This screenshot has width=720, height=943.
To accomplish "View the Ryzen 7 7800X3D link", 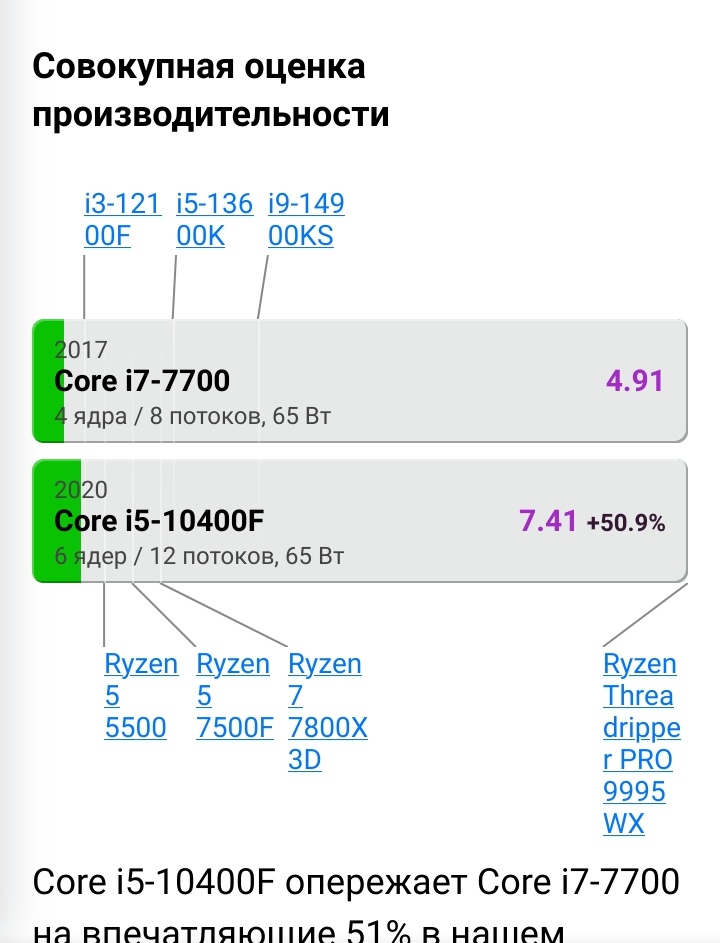I will [326, 712].
